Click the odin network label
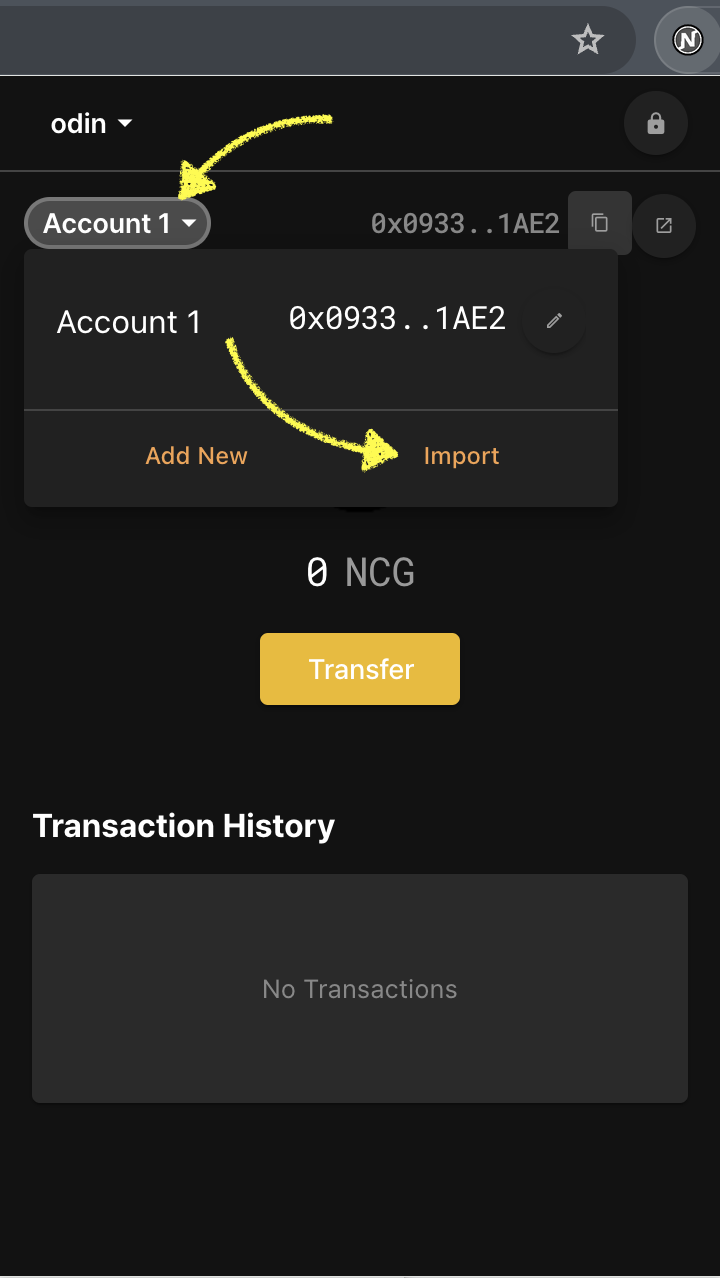 click(x=80, y=123)
